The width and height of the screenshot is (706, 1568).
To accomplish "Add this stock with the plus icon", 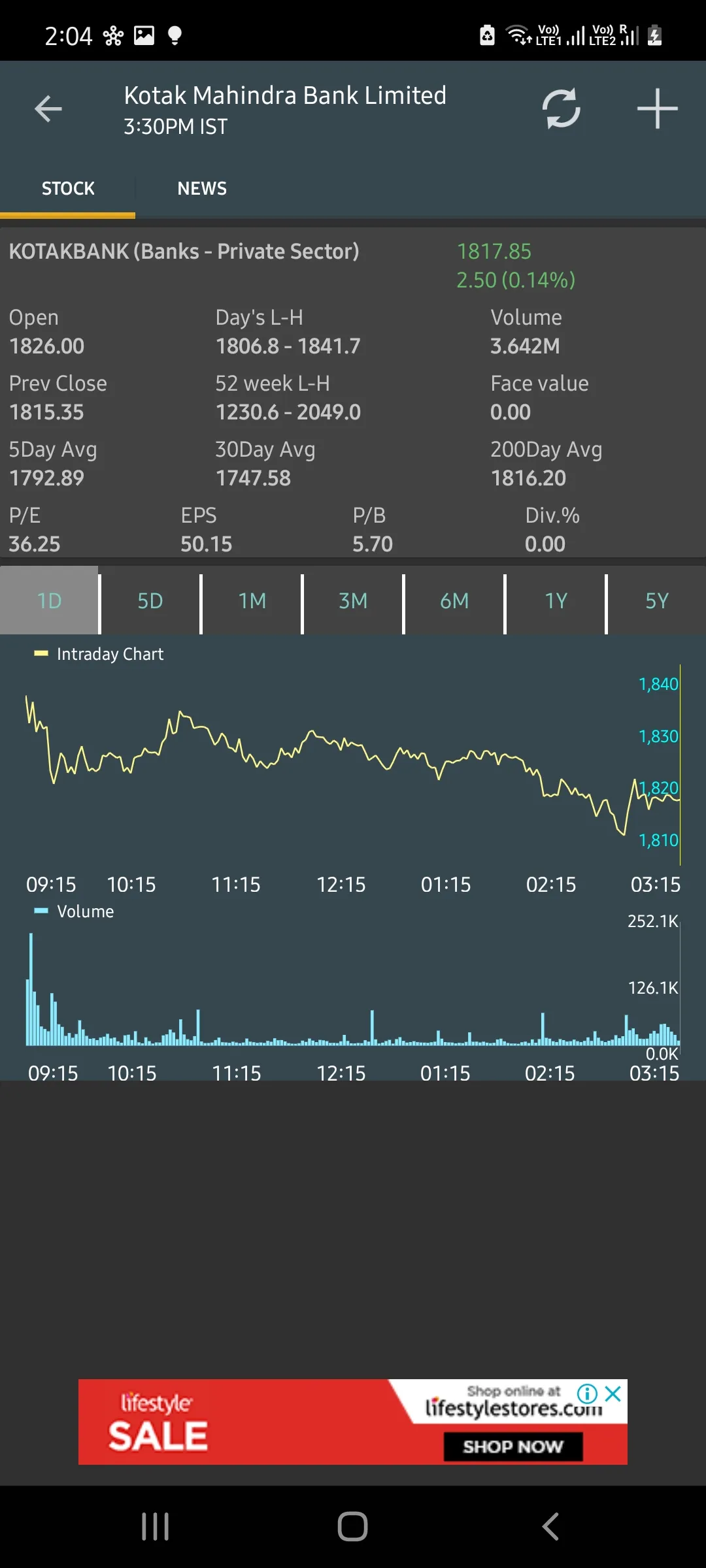I will tap(657, 108).
